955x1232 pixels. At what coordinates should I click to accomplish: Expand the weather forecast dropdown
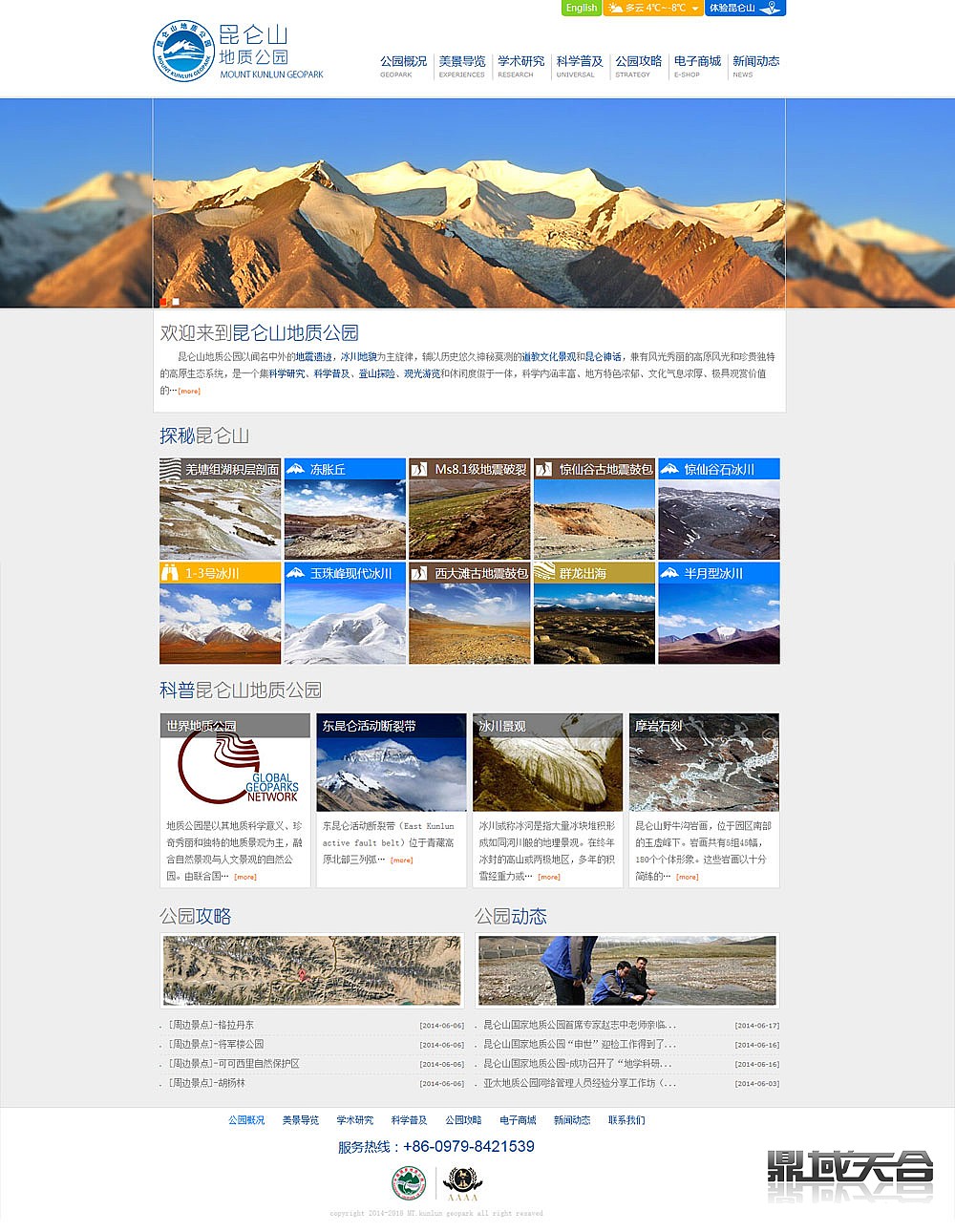tap(695, 8)
